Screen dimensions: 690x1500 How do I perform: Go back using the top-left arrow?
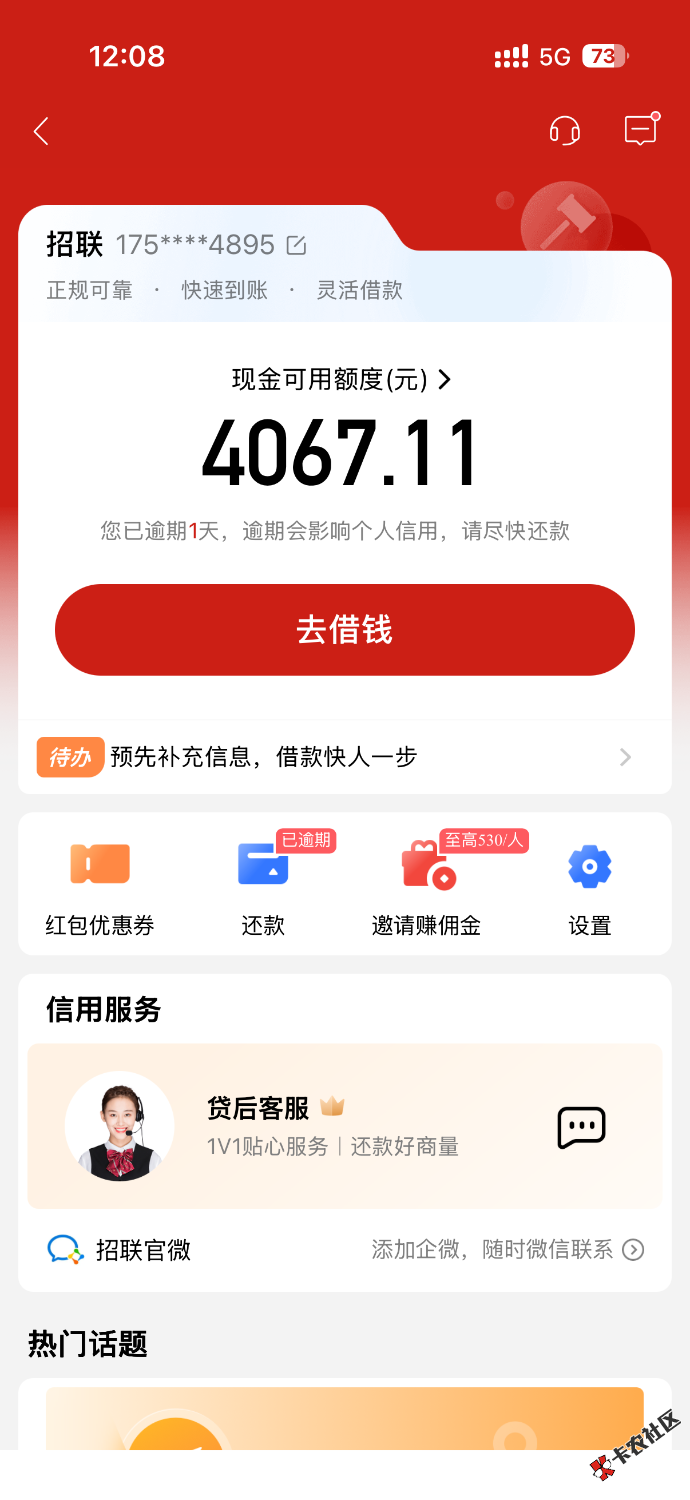point(41,131)
